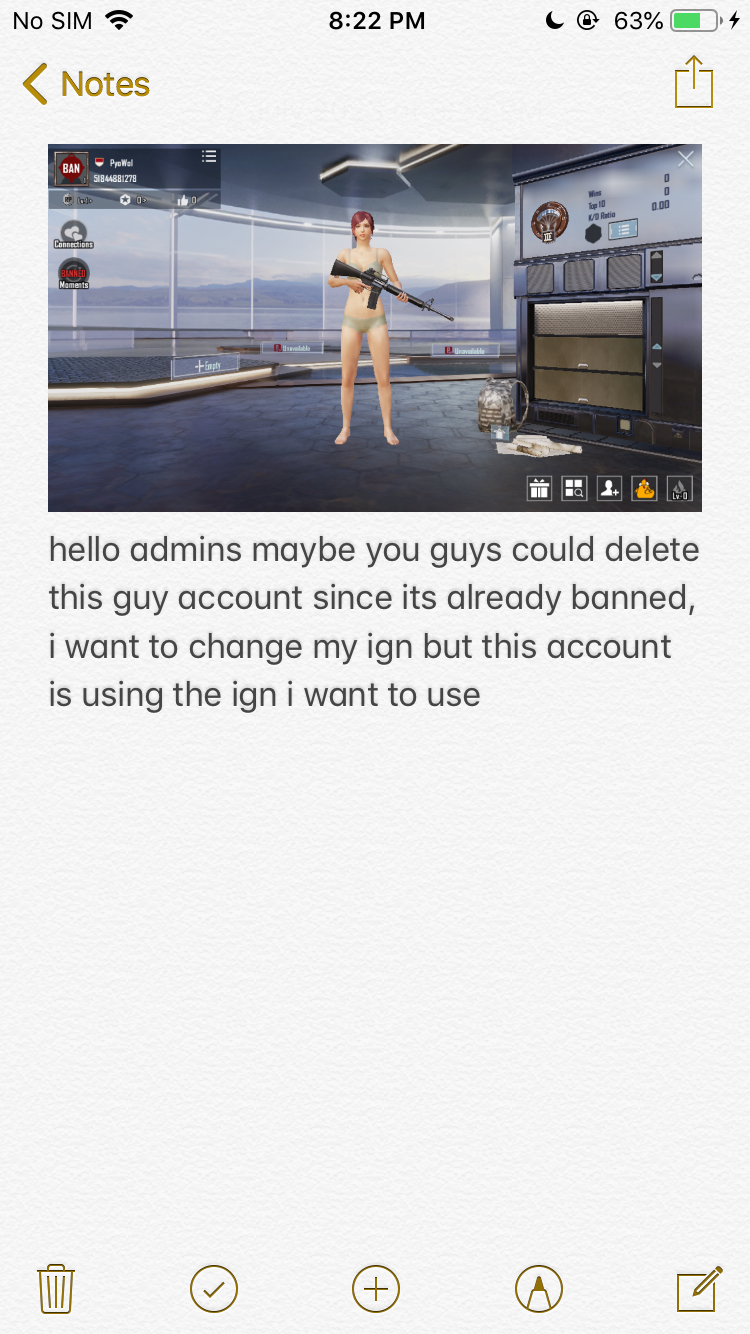This screenshot has height=1334, width=750.
Task: Tap the share icon in Notes
Action: 693,82
